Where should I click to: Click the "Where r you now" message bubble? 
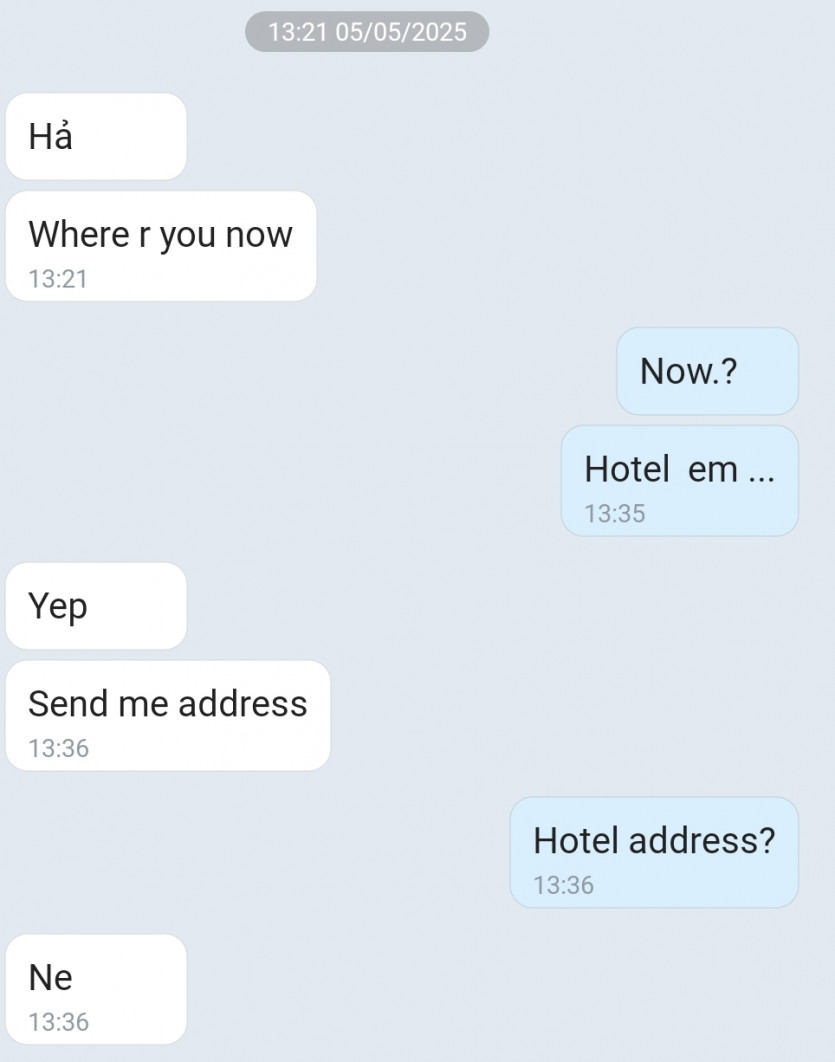pos(160,234)
